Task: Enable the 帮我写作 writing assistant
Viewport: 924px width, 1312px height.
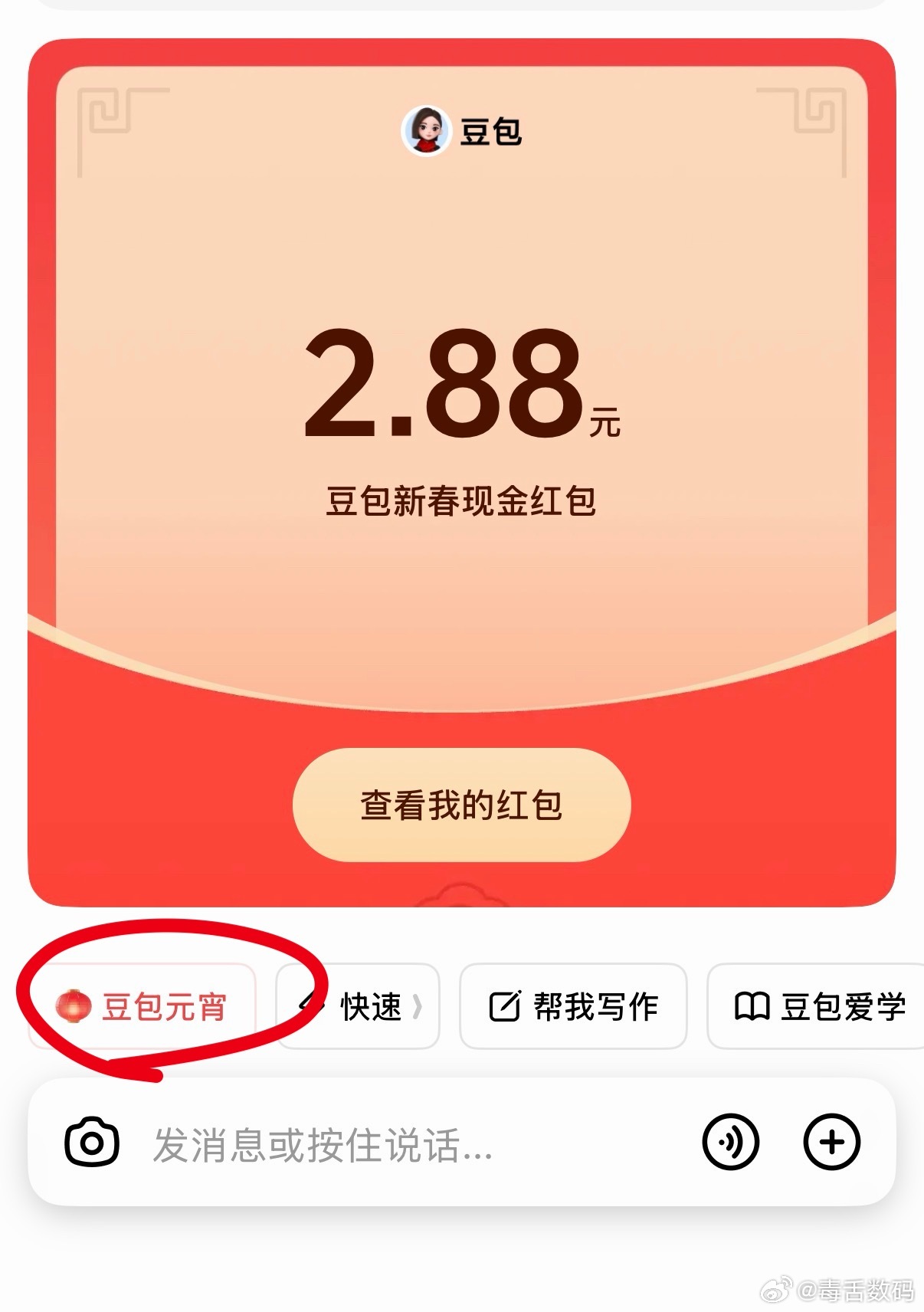Action: tap(573, 1006)
